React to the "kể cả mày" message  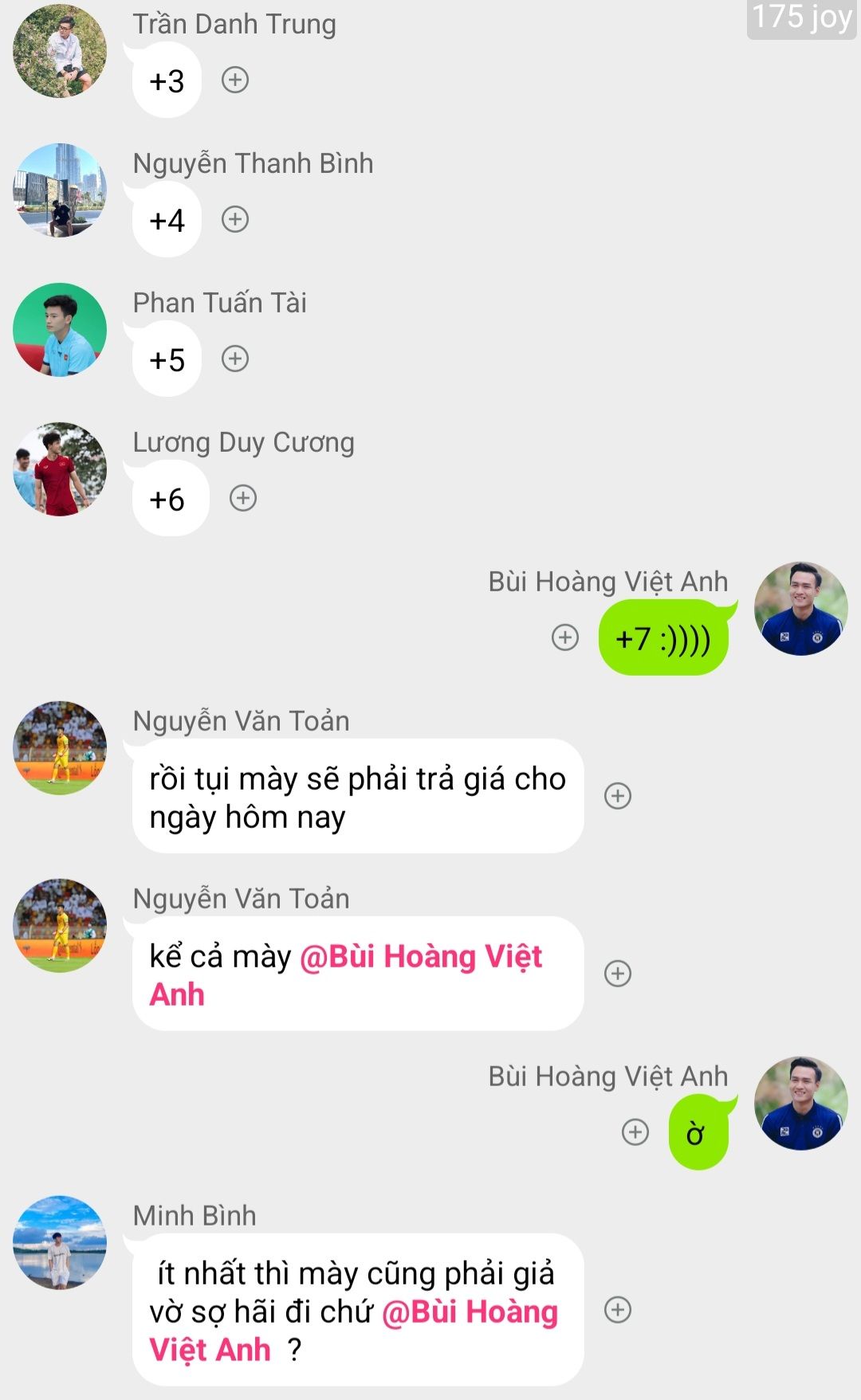point(618,973)
